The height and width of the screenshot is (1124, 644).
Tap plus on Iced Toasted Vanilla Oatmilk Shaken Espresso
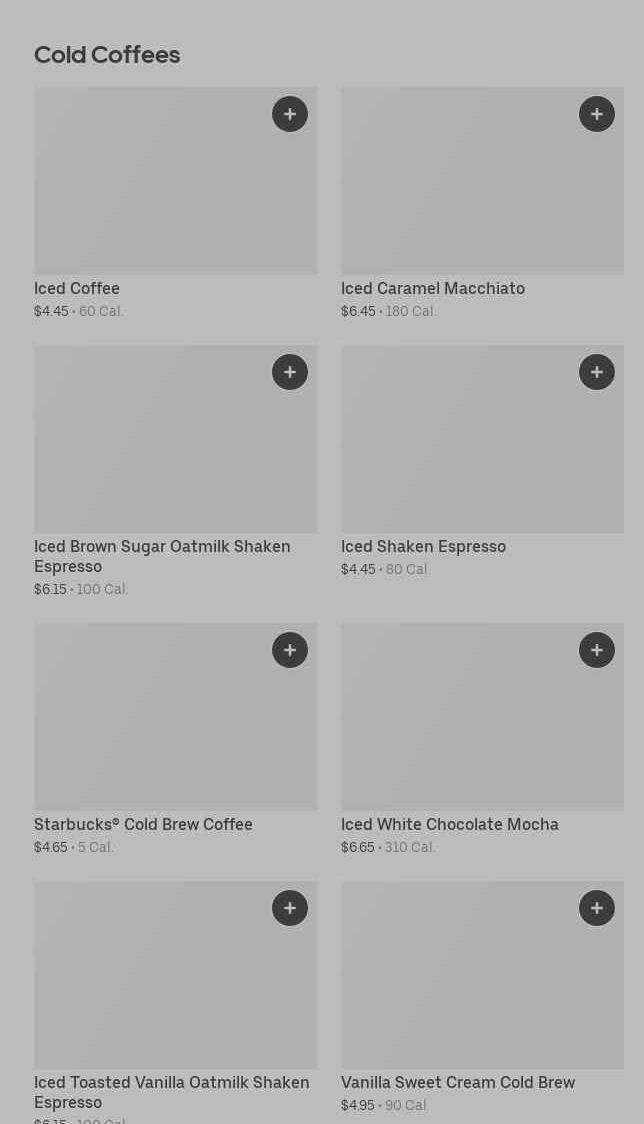point(290,908)
